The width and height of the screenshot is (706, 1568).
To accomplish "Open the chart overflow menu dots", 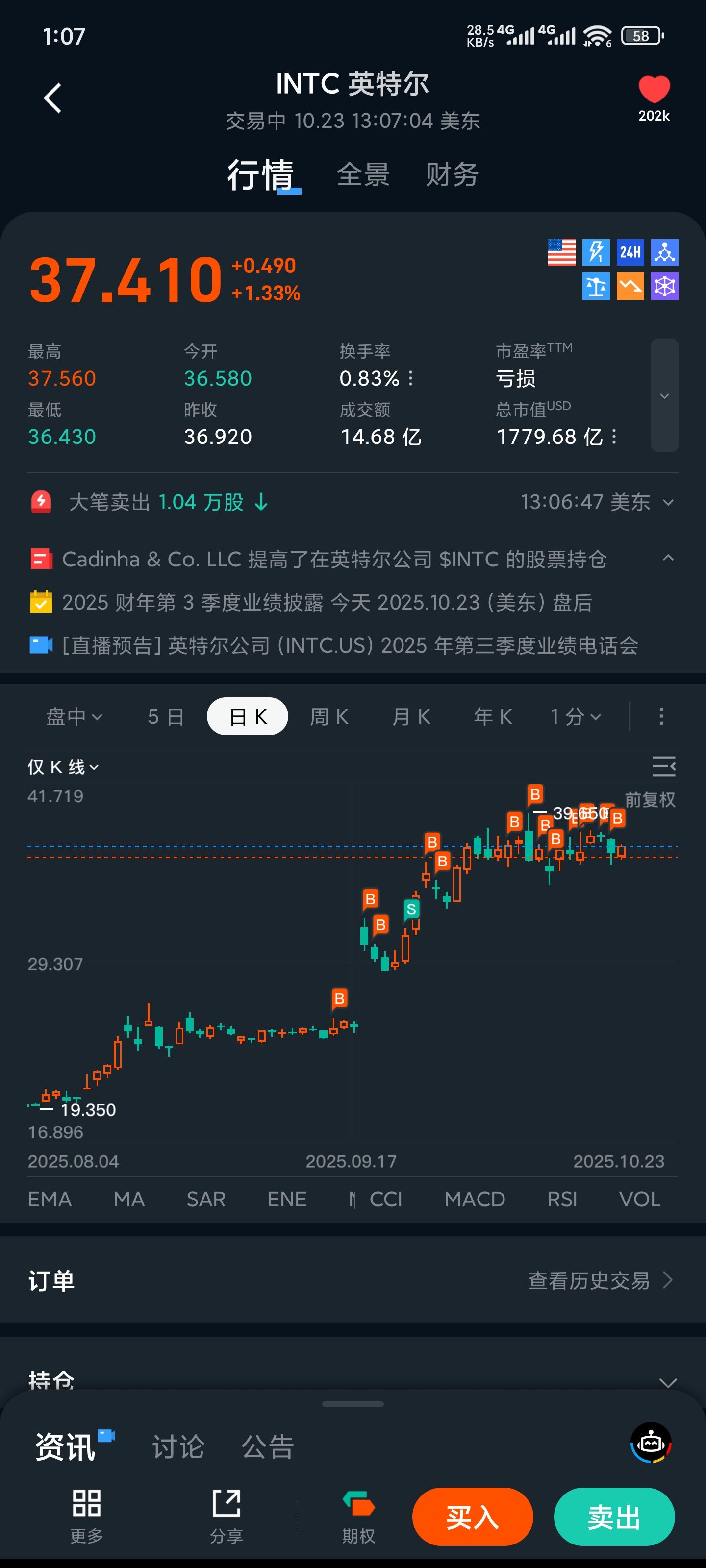I will 661,716.
